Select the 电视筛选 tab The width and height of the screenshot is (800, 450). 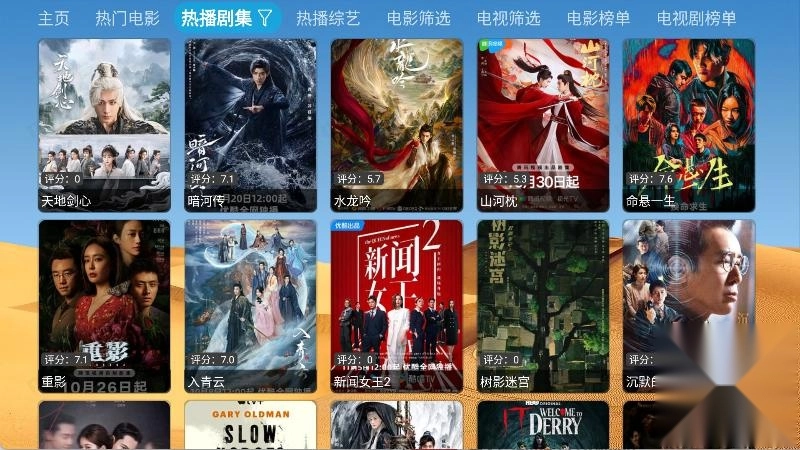point(508,18)
